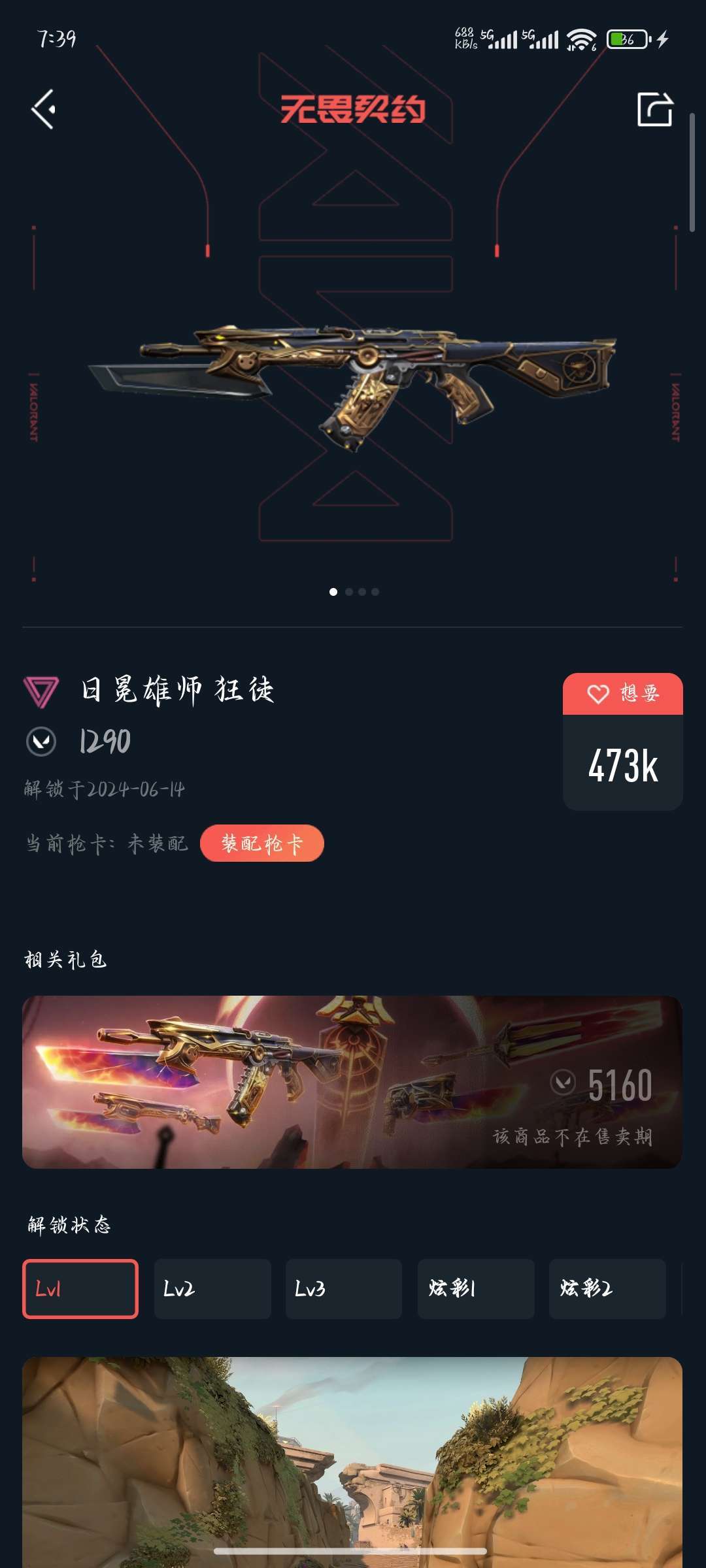706x1568 pixels.
Task: Switch to Lv3 unlock level
Action: [344, 1289]
